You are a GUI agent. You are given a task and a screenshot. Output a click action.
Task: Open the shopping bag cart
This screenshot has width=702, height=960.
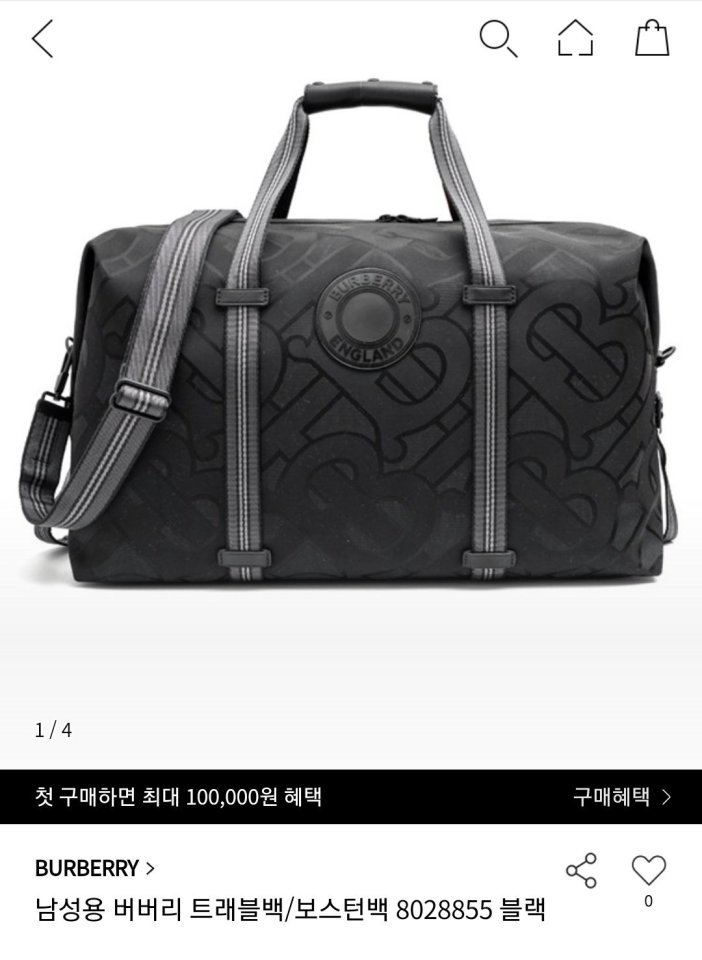pyautogui.click(x=652, y=38)
